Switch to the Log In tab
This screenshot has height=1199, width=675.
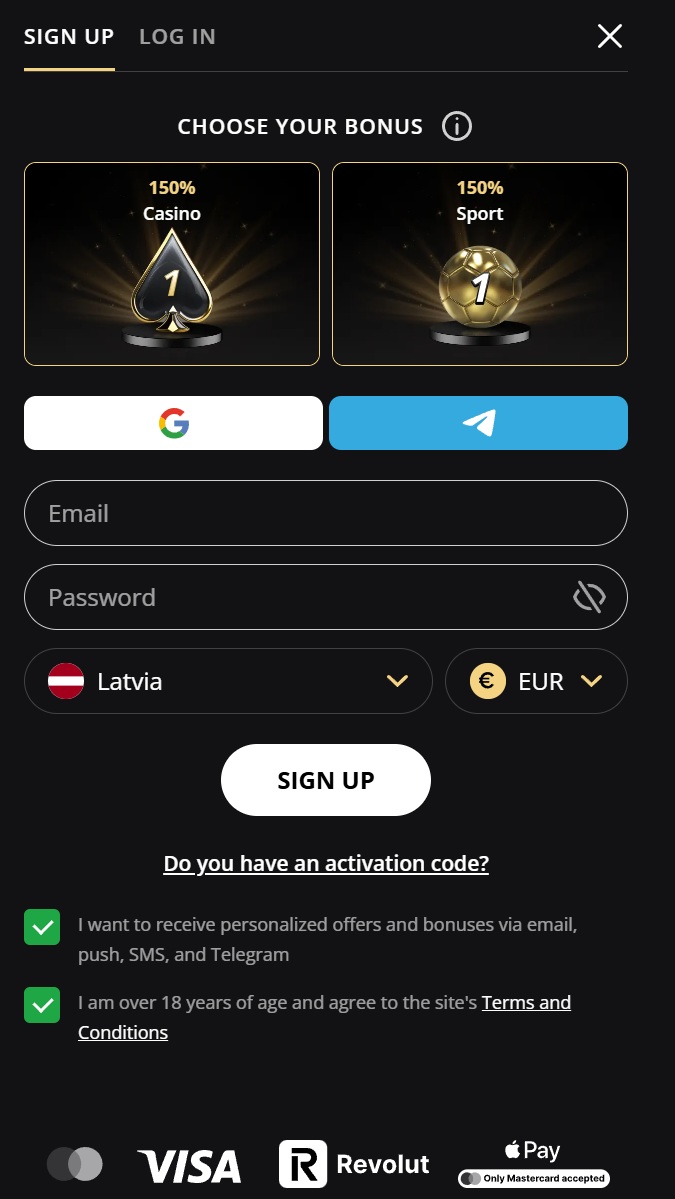(x=177, y=36)
